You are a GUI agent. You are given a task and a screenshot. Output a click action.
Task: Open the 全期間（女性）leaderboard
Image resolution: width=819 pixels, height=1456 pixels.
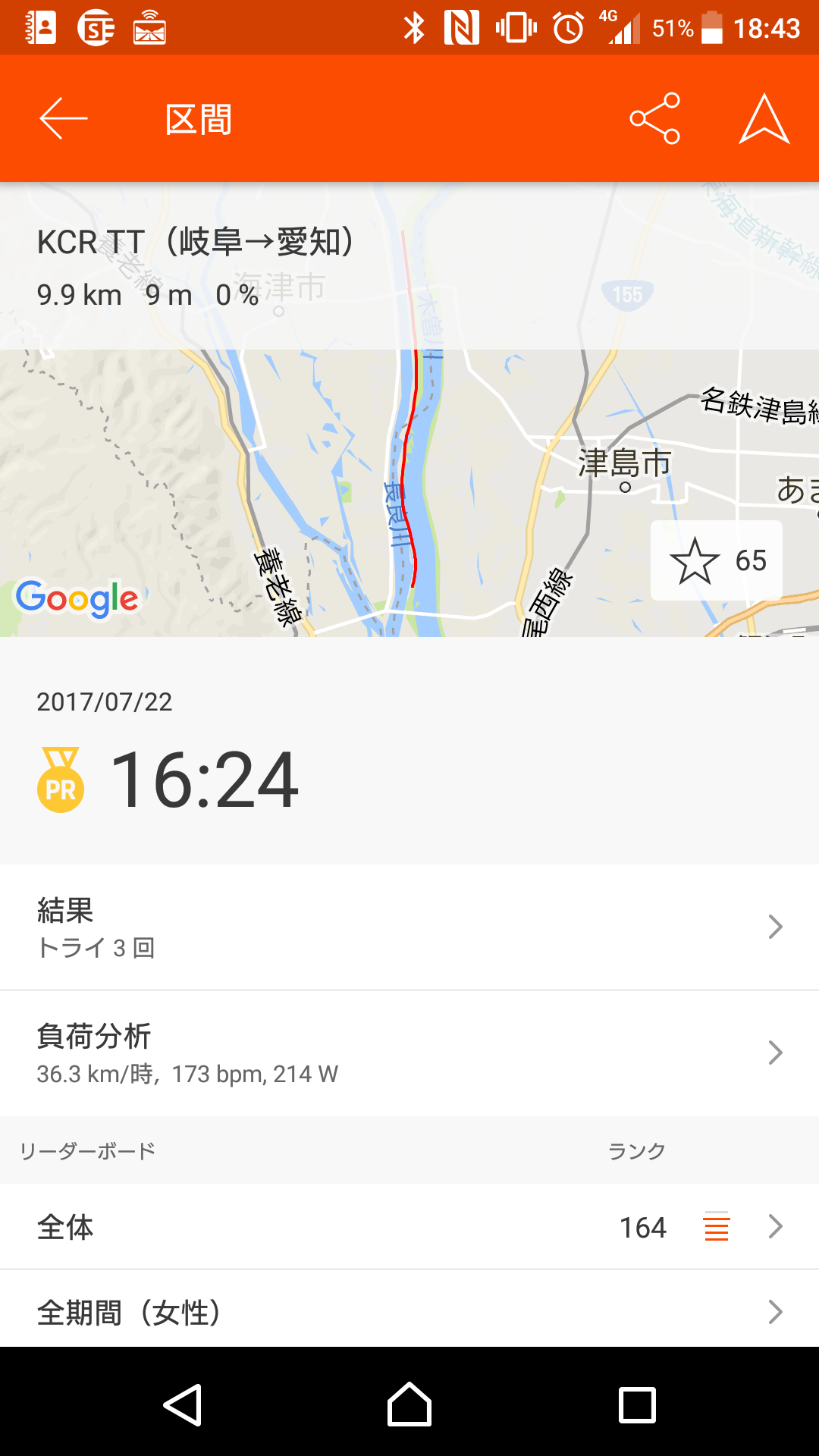pyautogui.click(x=409, y=1310)
